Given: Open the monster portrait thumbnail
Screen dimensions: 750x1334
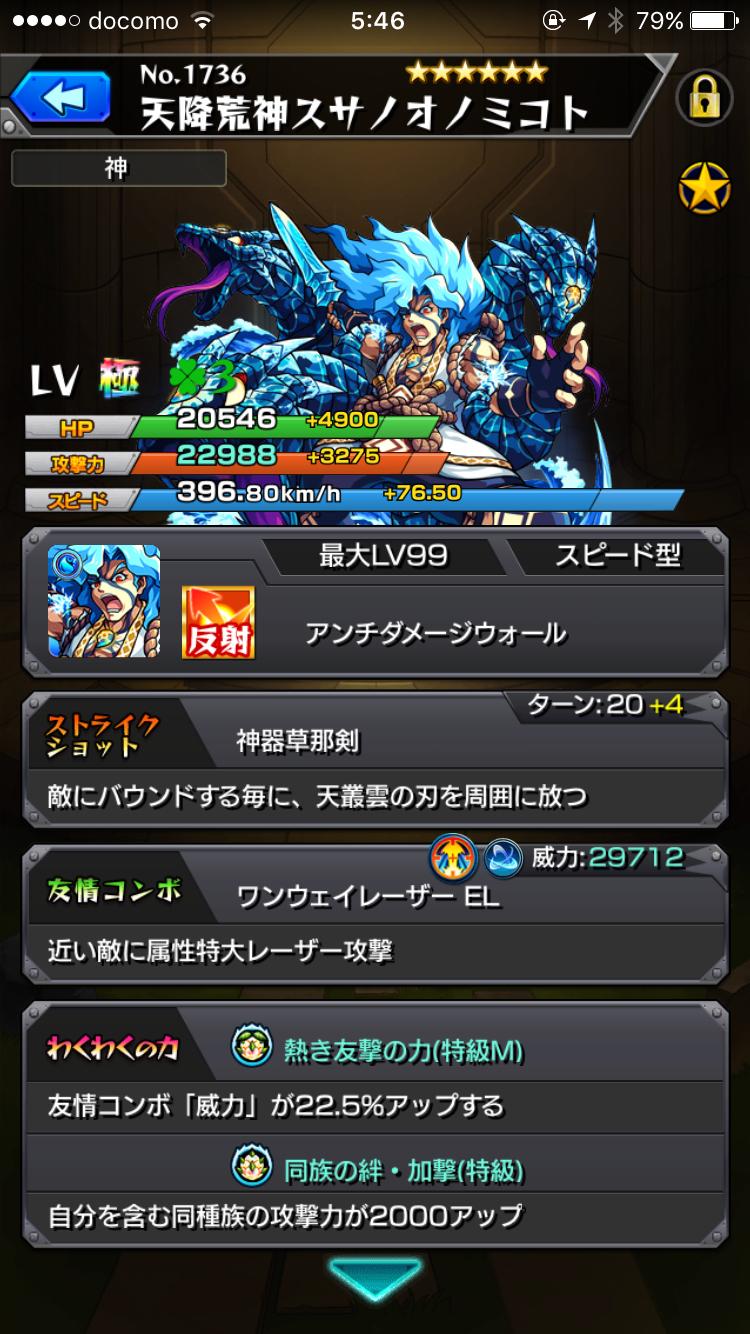Looking at the screenshot, I should (x=104, y=601).
